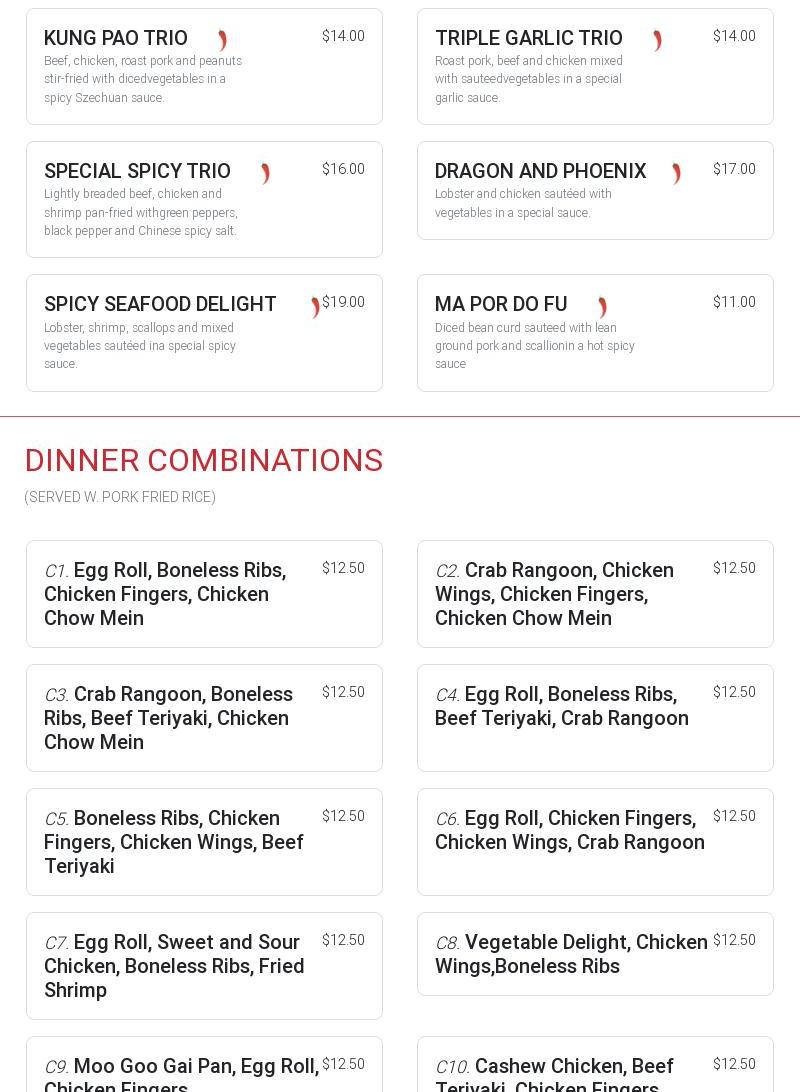Screen dimensions: 800x1092
Task: Select C8 Vegetable Delight combination
Action: (x=595, y=954)
